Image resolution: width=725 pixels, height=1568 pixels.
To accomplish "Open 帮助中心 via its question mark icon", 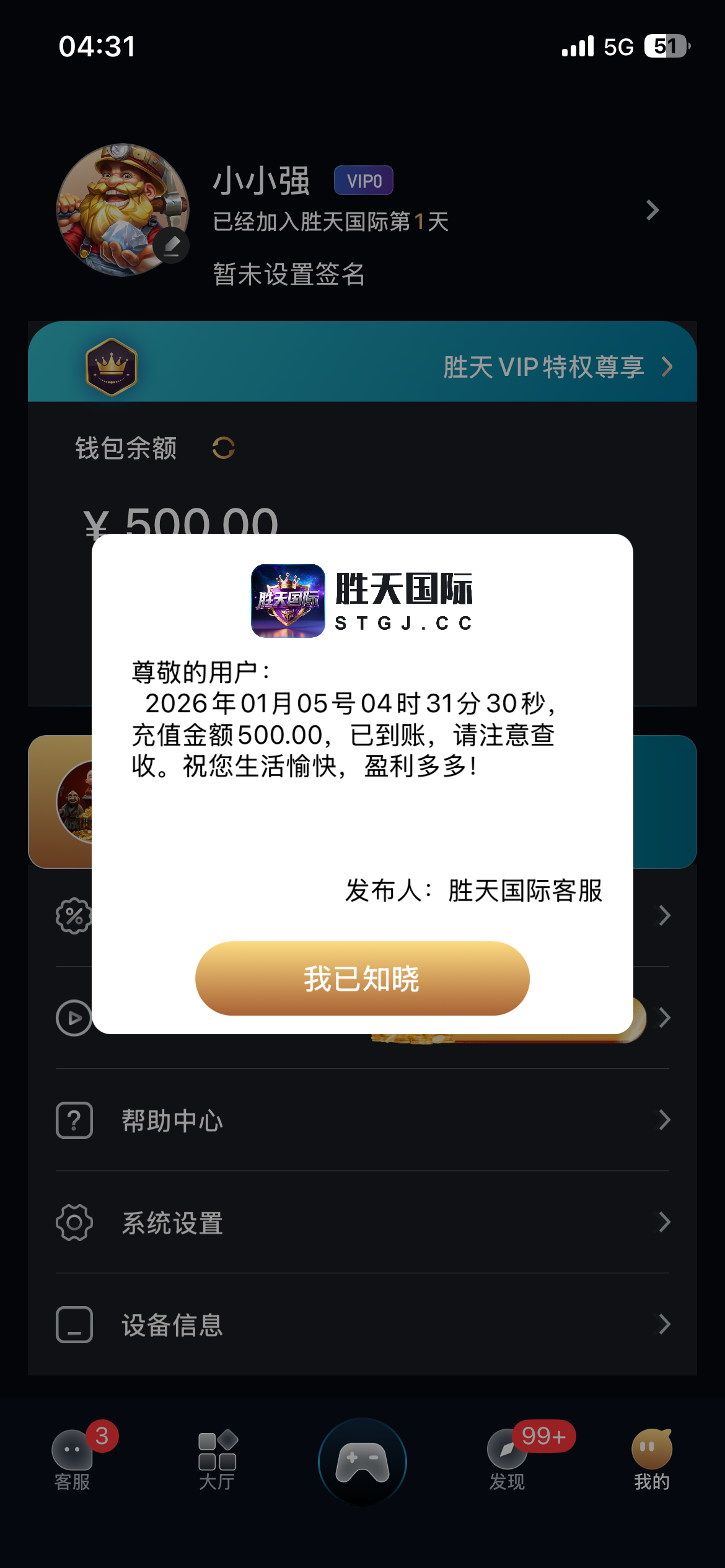I will [x=74, y=1120].
